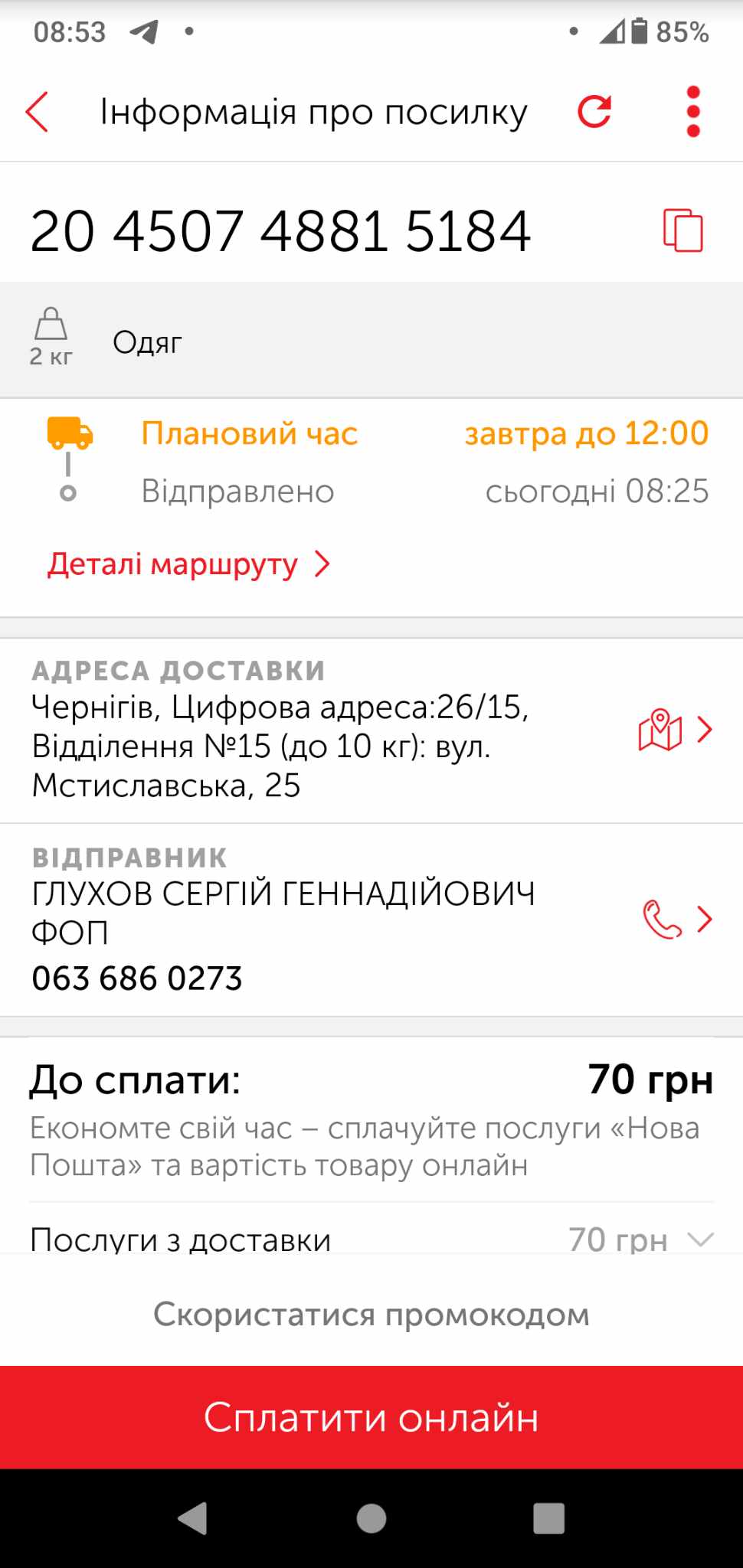Open the three-dot overflow menu
Image resolution: width=743 pixels, height=1568 pixels.
click(x=693, y=112)
